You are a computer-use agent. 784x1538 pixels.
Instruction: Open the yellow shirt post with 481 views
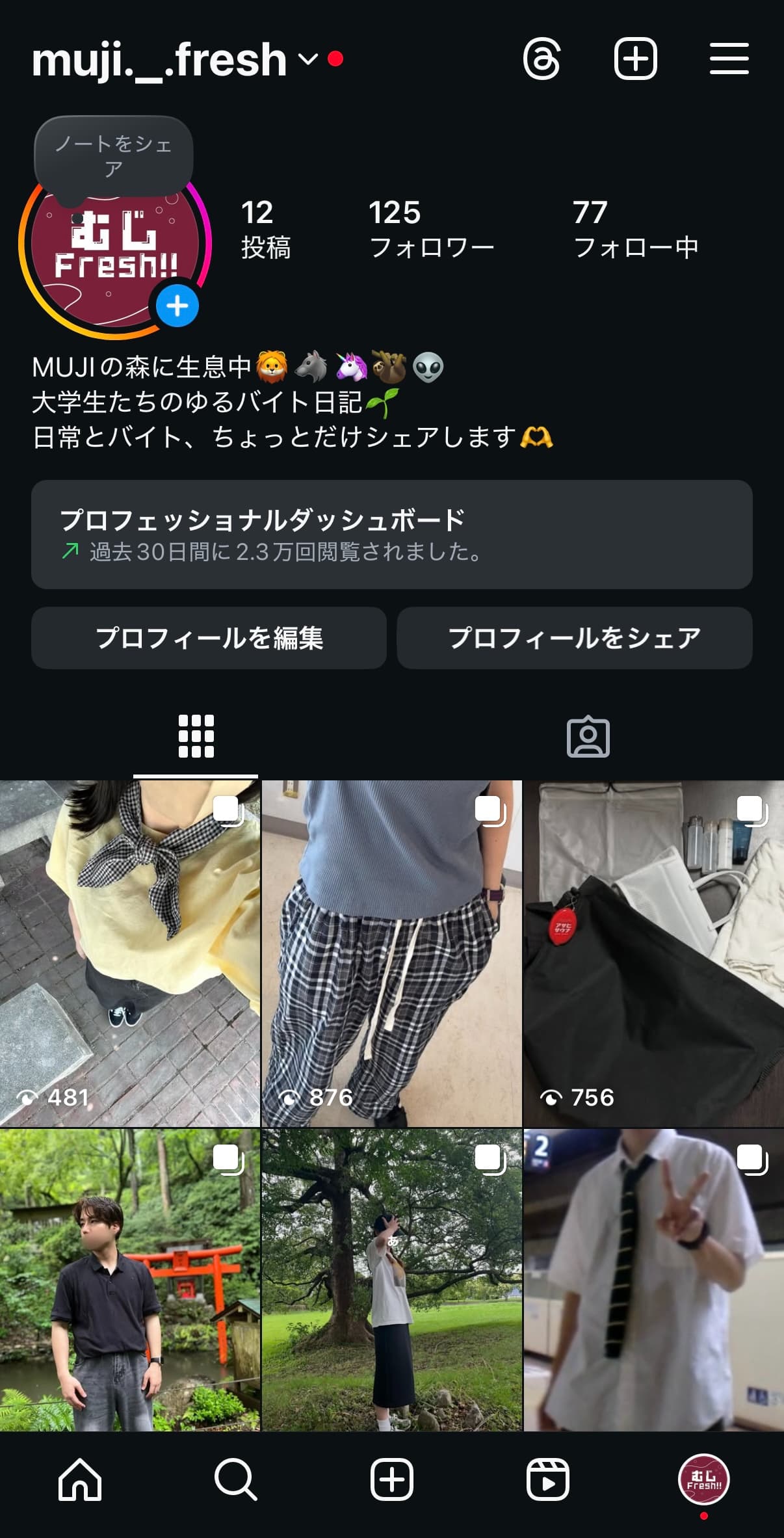click(130, 953)
